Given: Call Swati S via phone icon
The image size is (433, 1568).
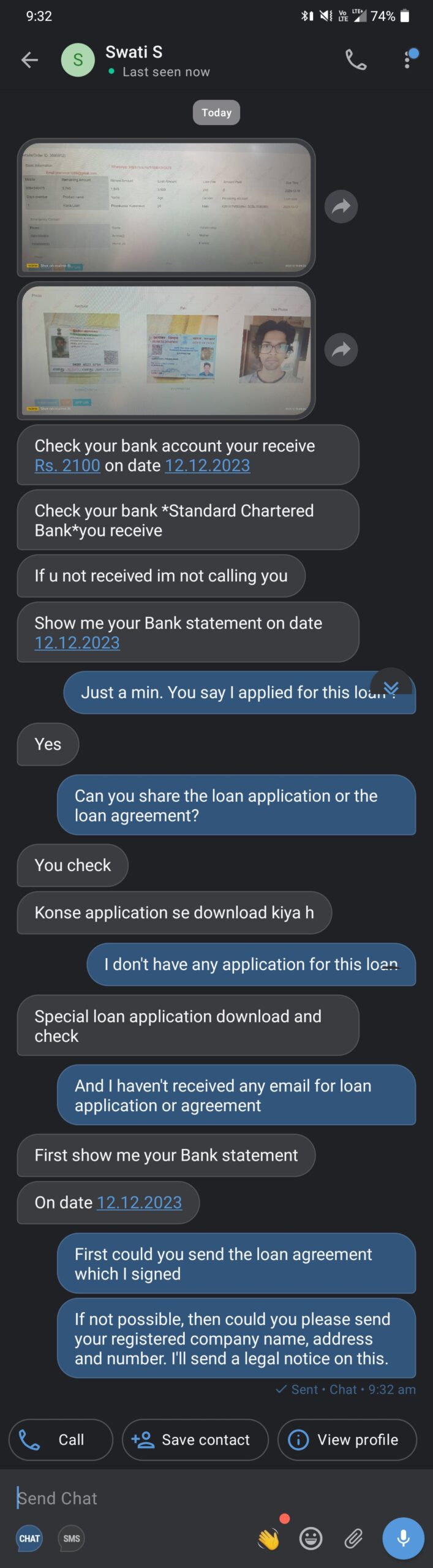Looking at the screenshot, I should tap(356, 60).
